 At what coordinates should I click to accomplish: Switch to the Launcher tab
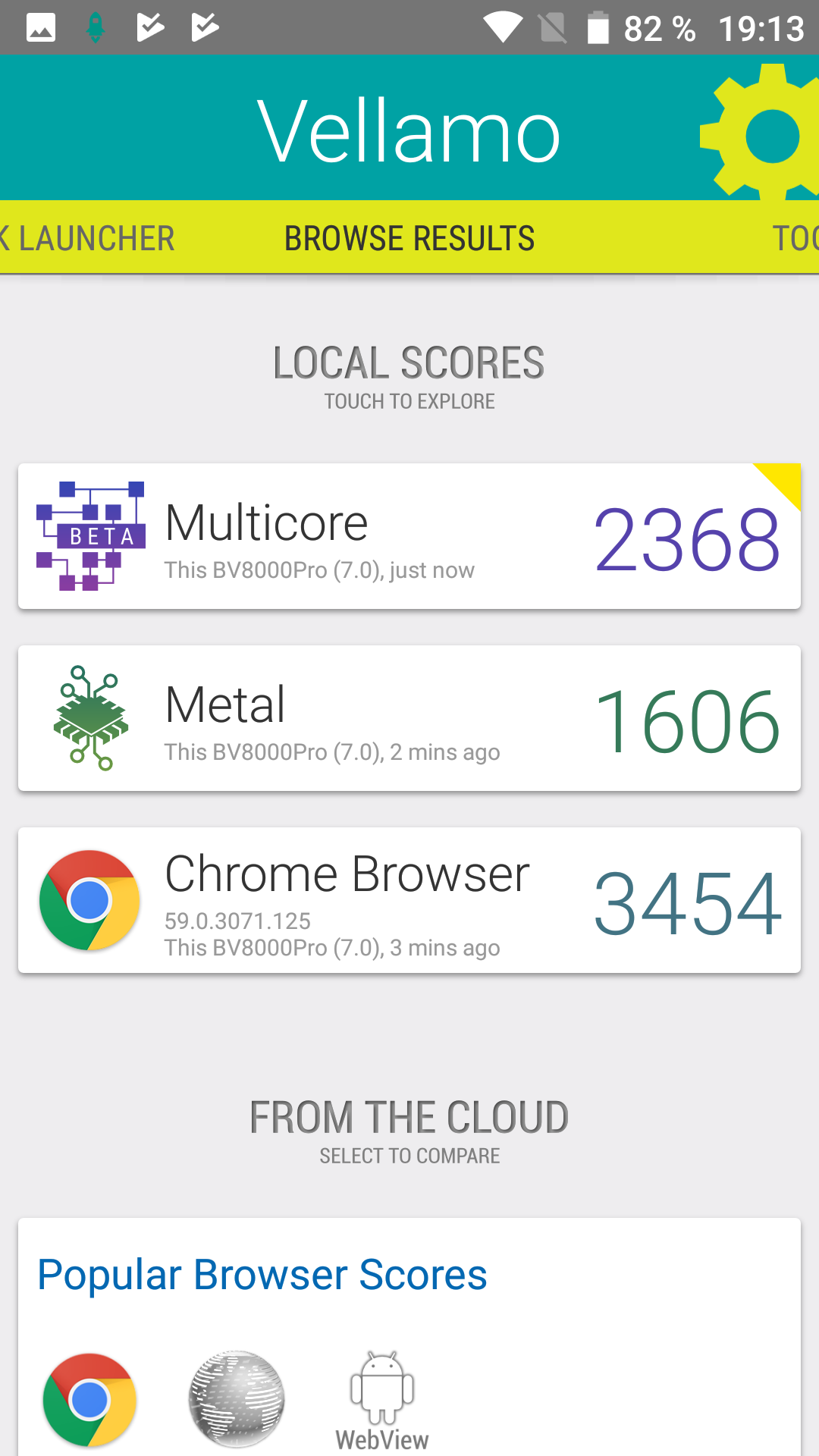[x=87, y=238]
